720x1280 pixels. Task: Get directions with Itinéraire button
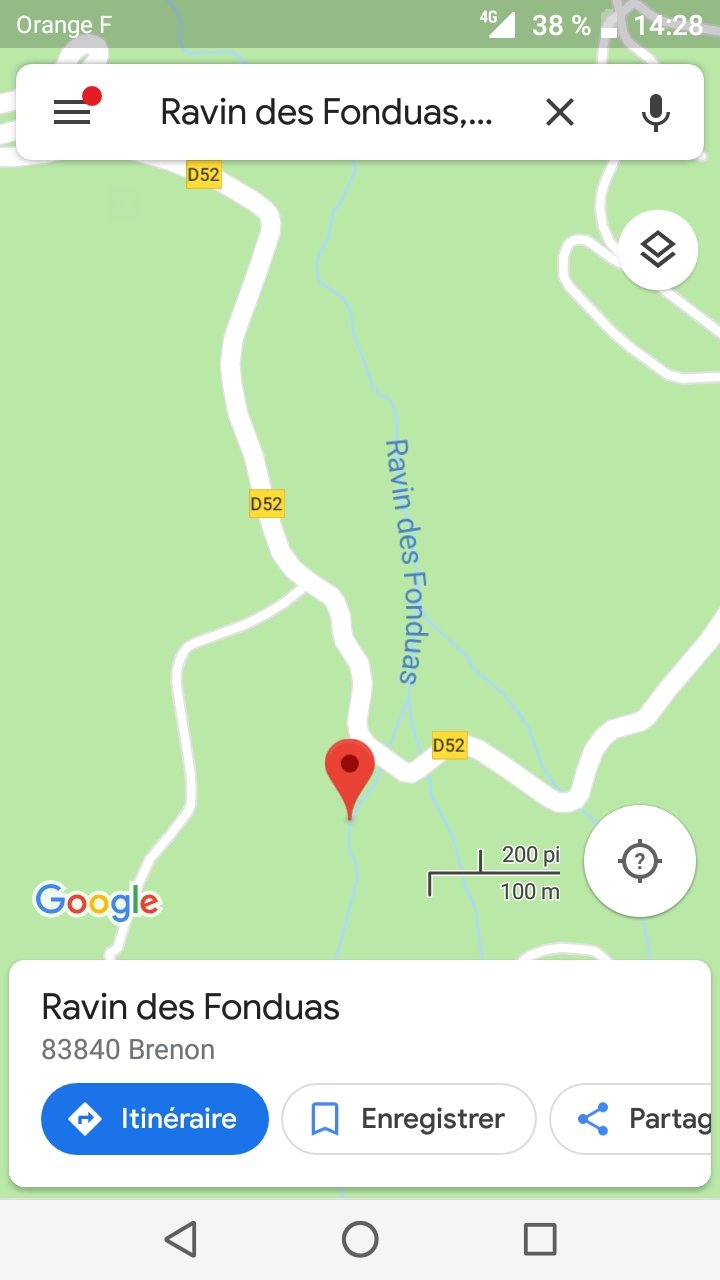155,1119
